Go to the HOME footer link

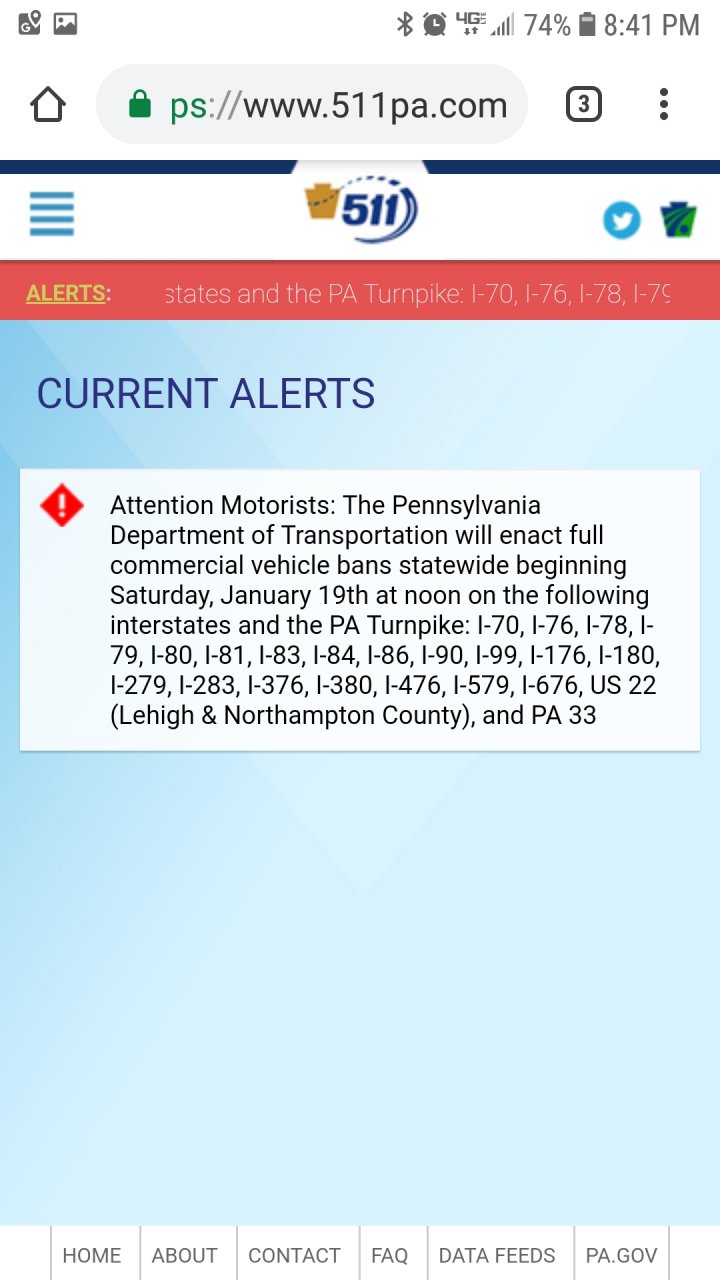coord(92,1255)
